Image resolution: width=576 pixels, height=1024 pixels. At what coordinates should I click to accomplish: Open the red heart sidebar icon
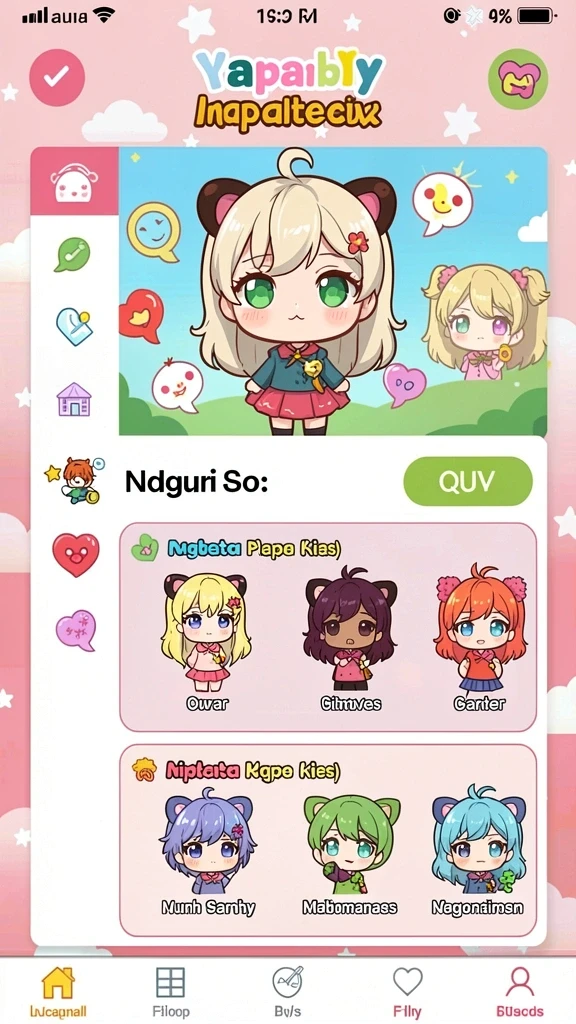point(76,554)
